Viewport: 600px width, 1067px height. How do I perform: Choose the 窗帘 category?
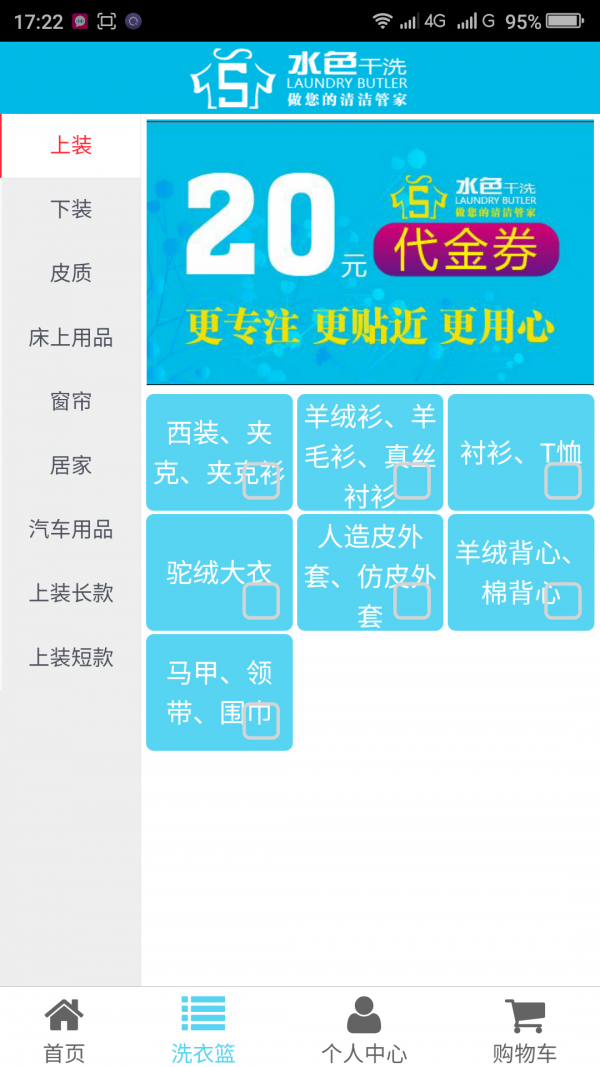tap(71, 401)
